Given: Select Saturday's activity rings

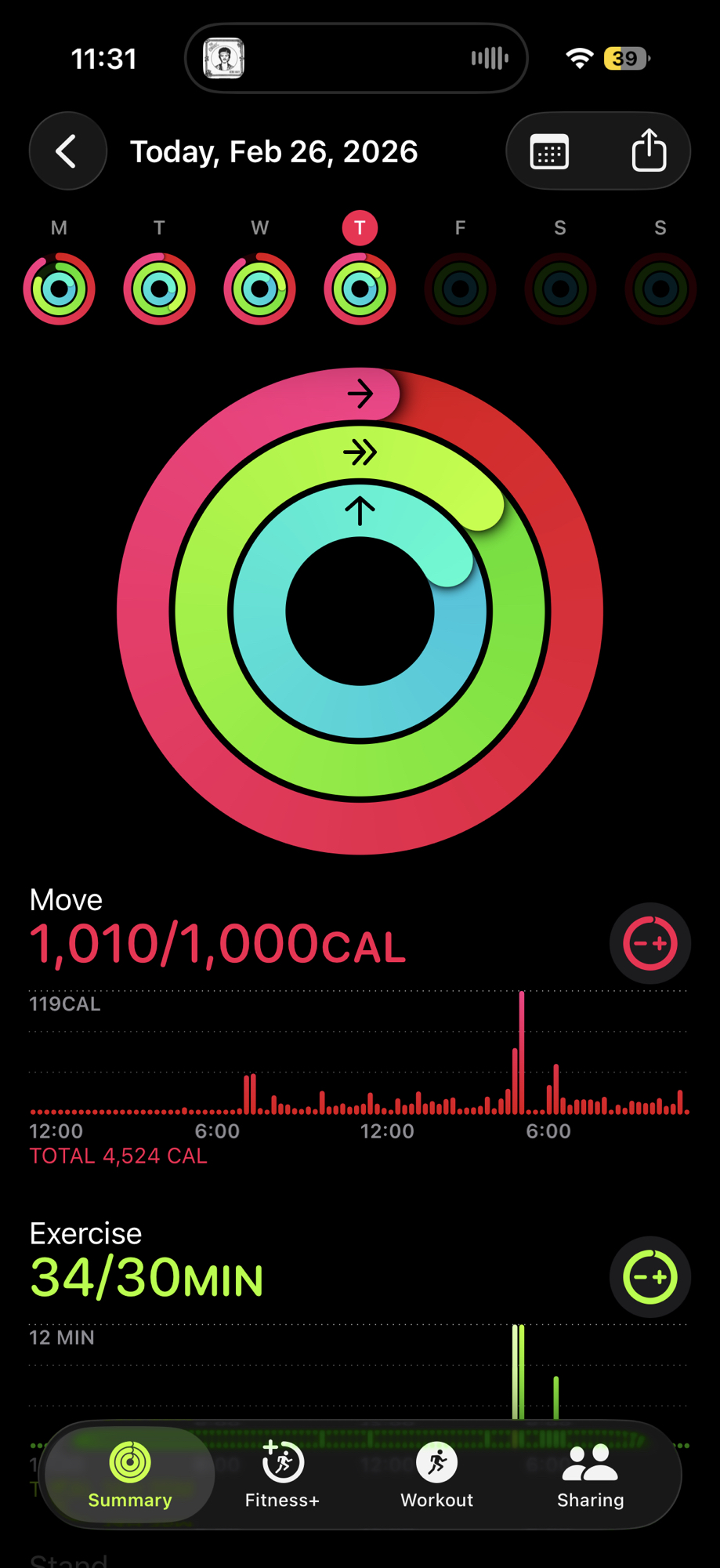Looking at the screenshot, I should [560, 289].
